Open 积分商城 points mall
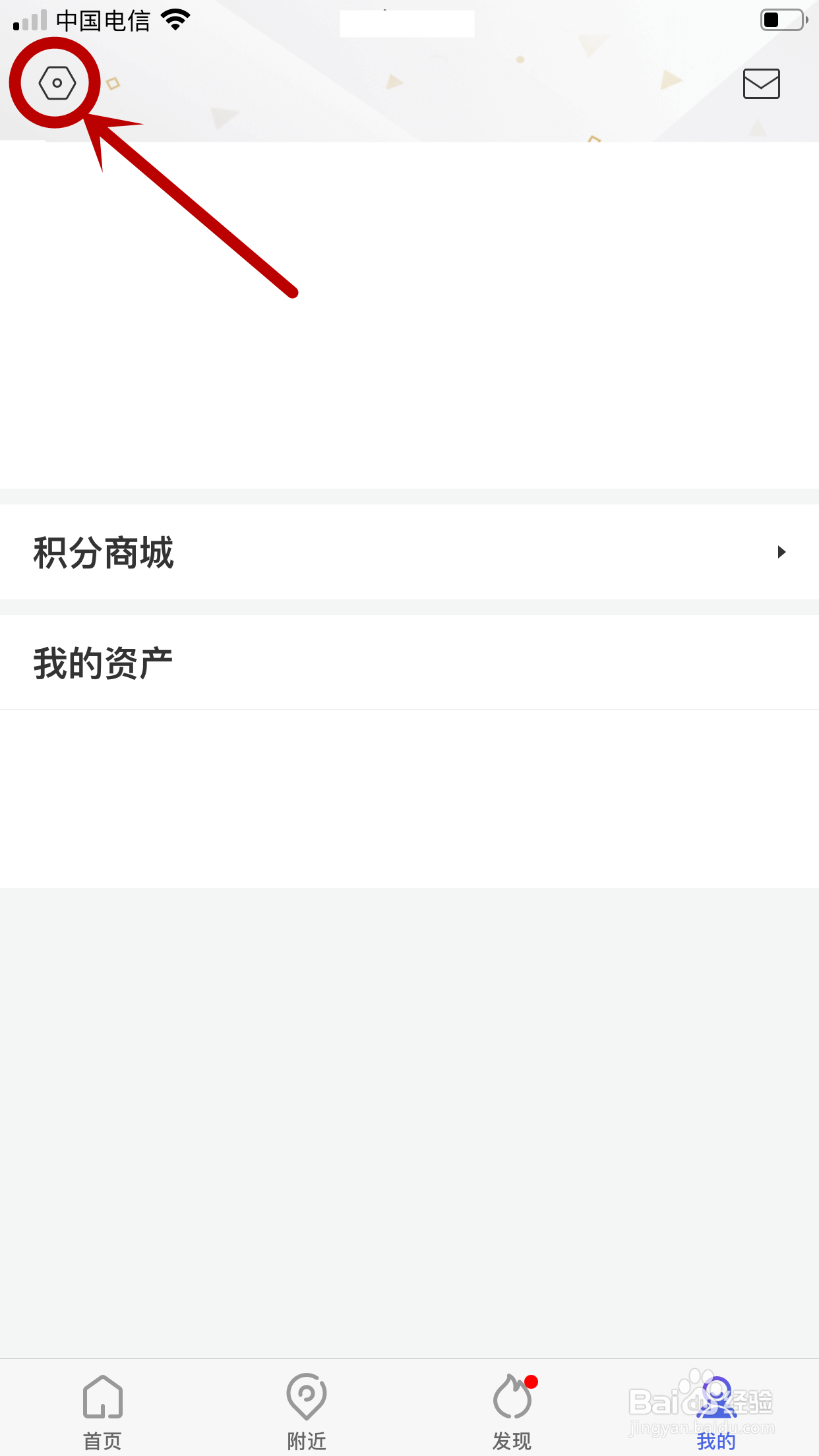The image size is (819, 1456). pyautogui.click(x=104, y=553)
